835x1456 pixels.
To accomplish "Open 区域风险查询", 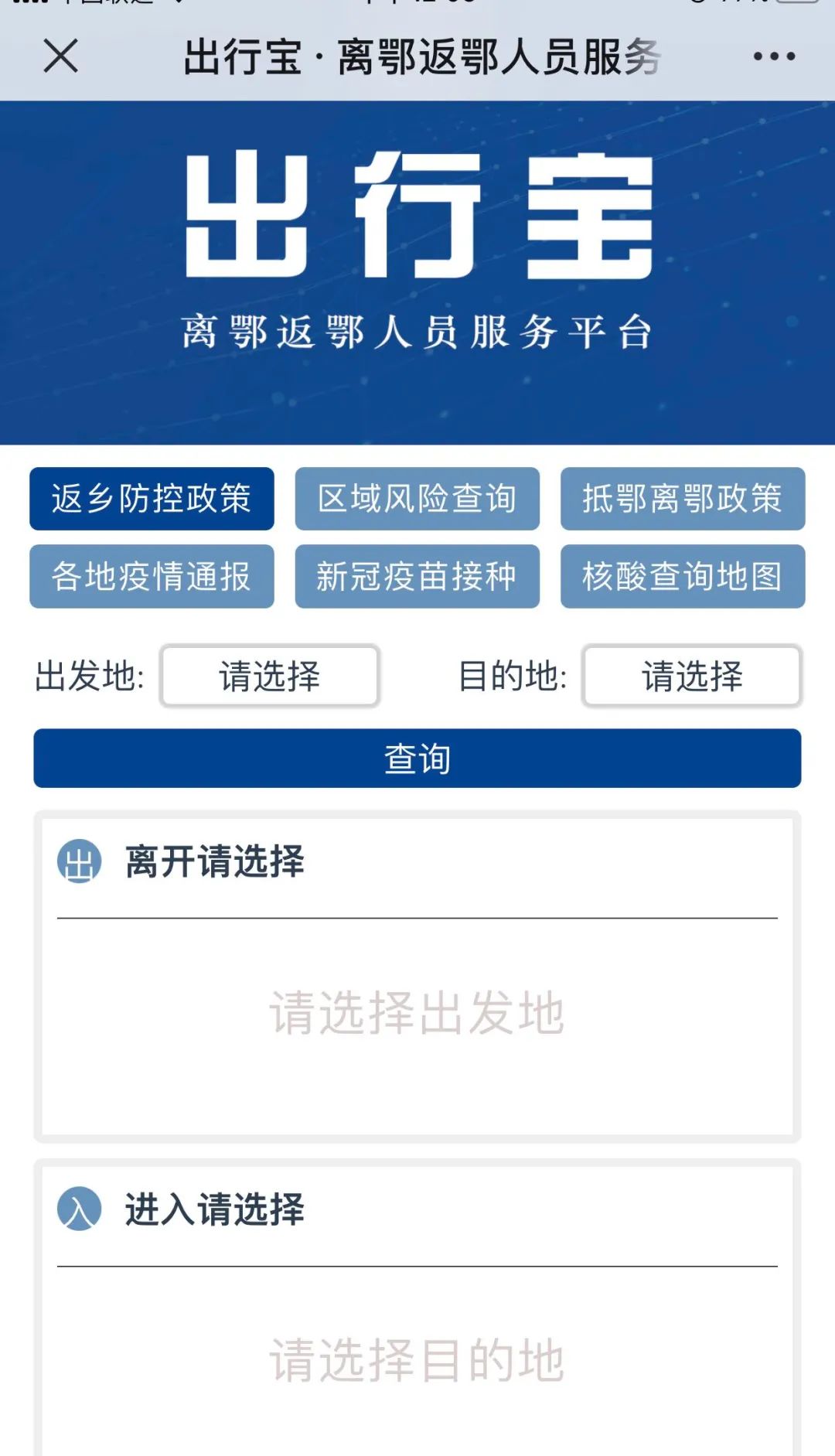I will 417,499.
